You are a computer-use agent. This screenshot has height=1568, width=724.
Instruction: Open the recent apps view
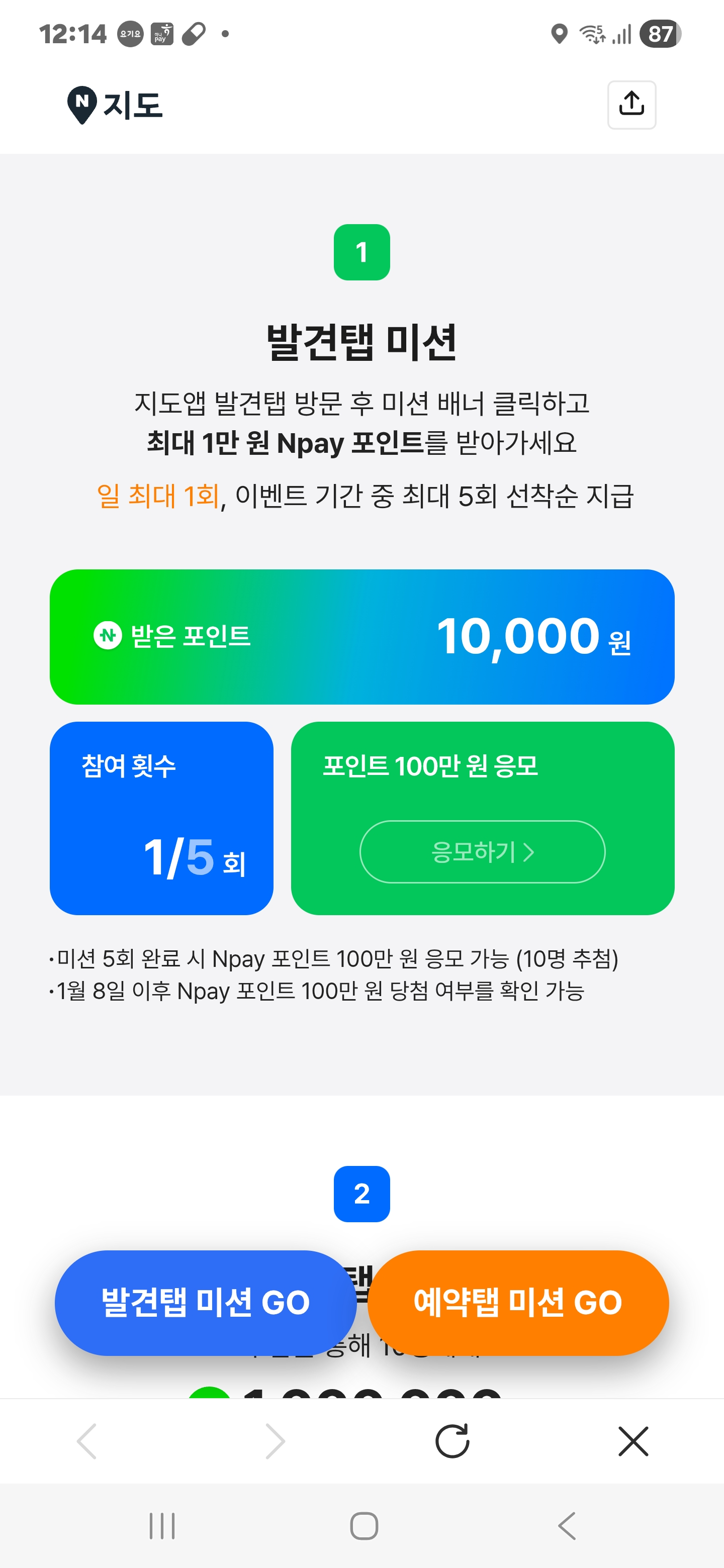(162, 1526)
